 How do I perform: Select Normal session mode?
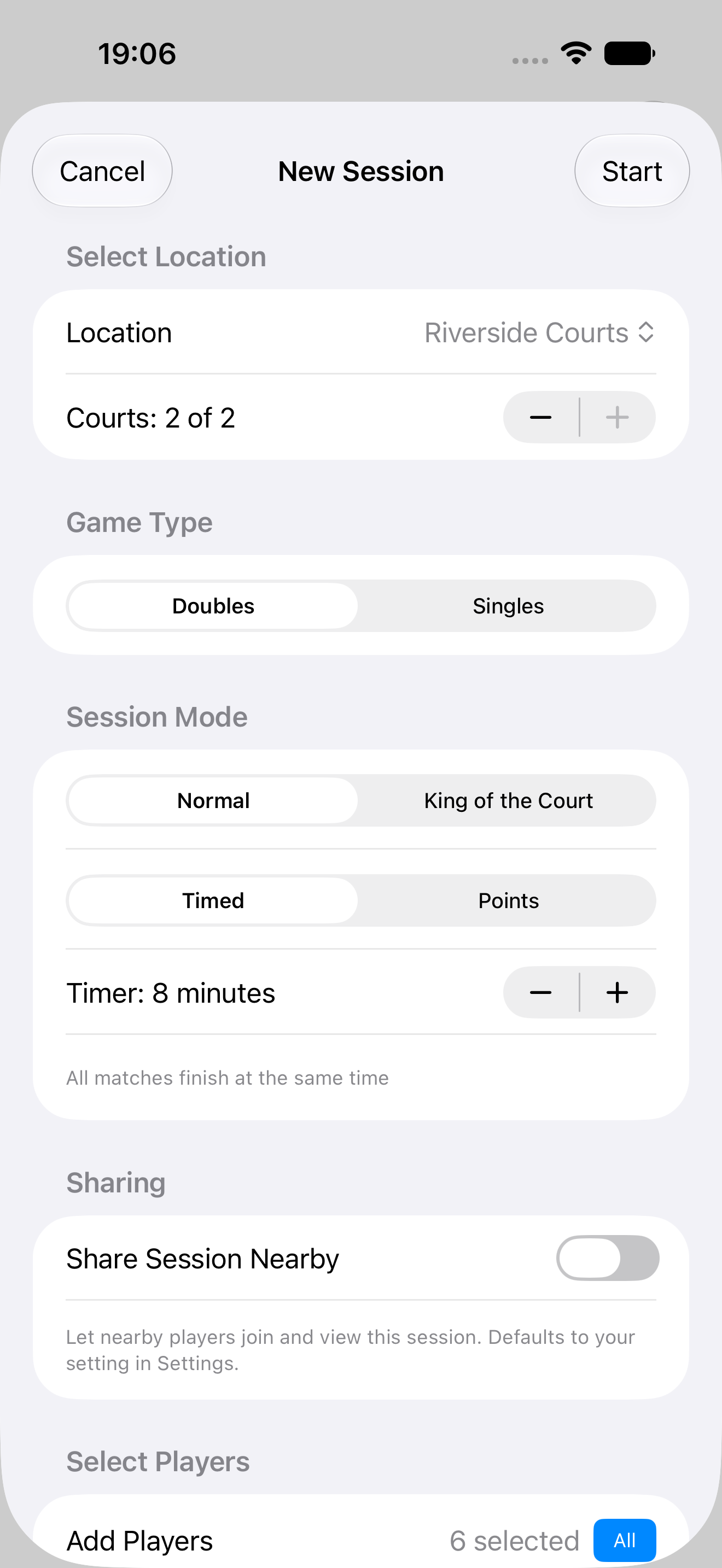coord(213,800)
